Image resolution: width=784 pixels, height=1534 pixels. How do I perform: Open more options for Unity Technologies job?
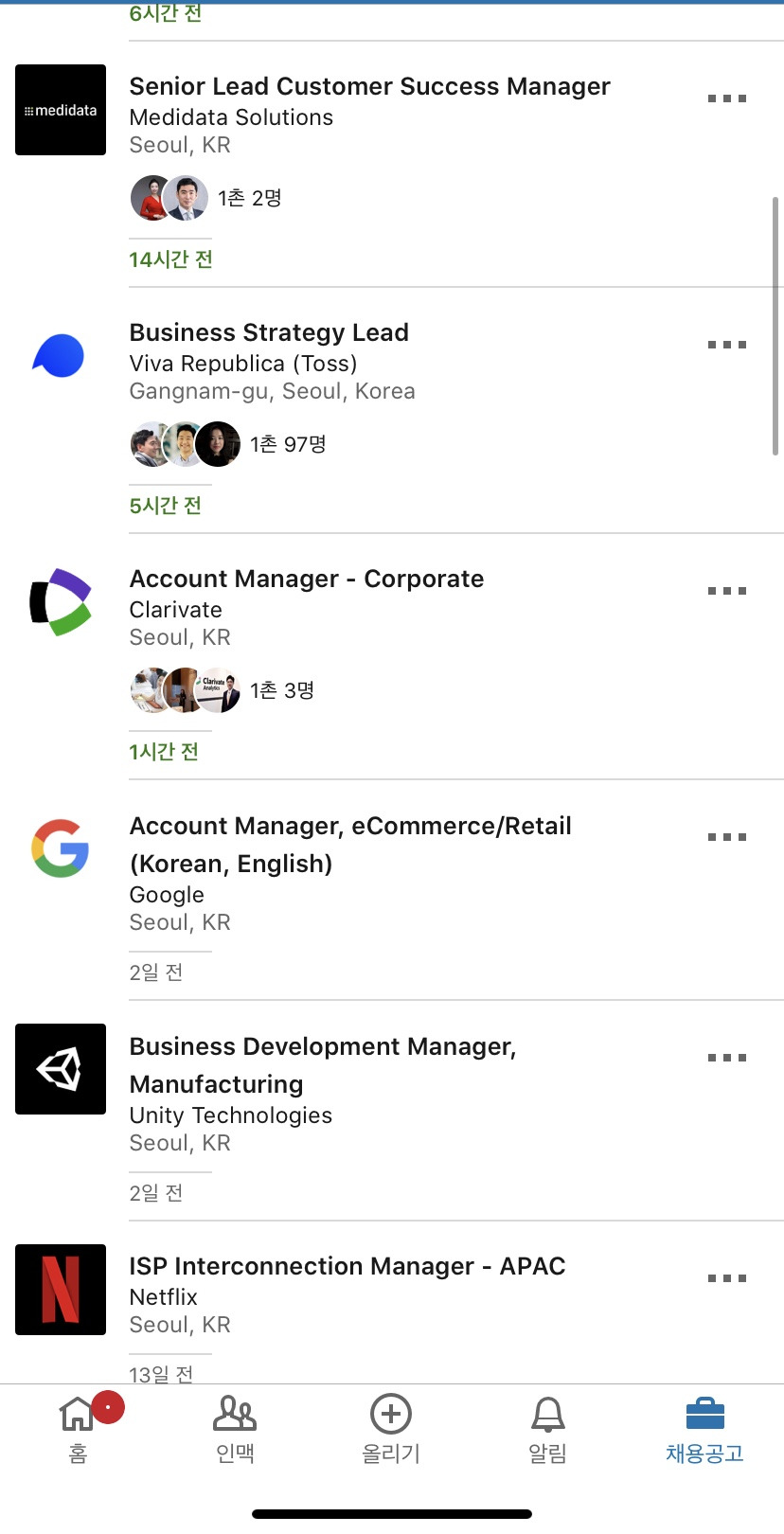tap(726, 1058)
